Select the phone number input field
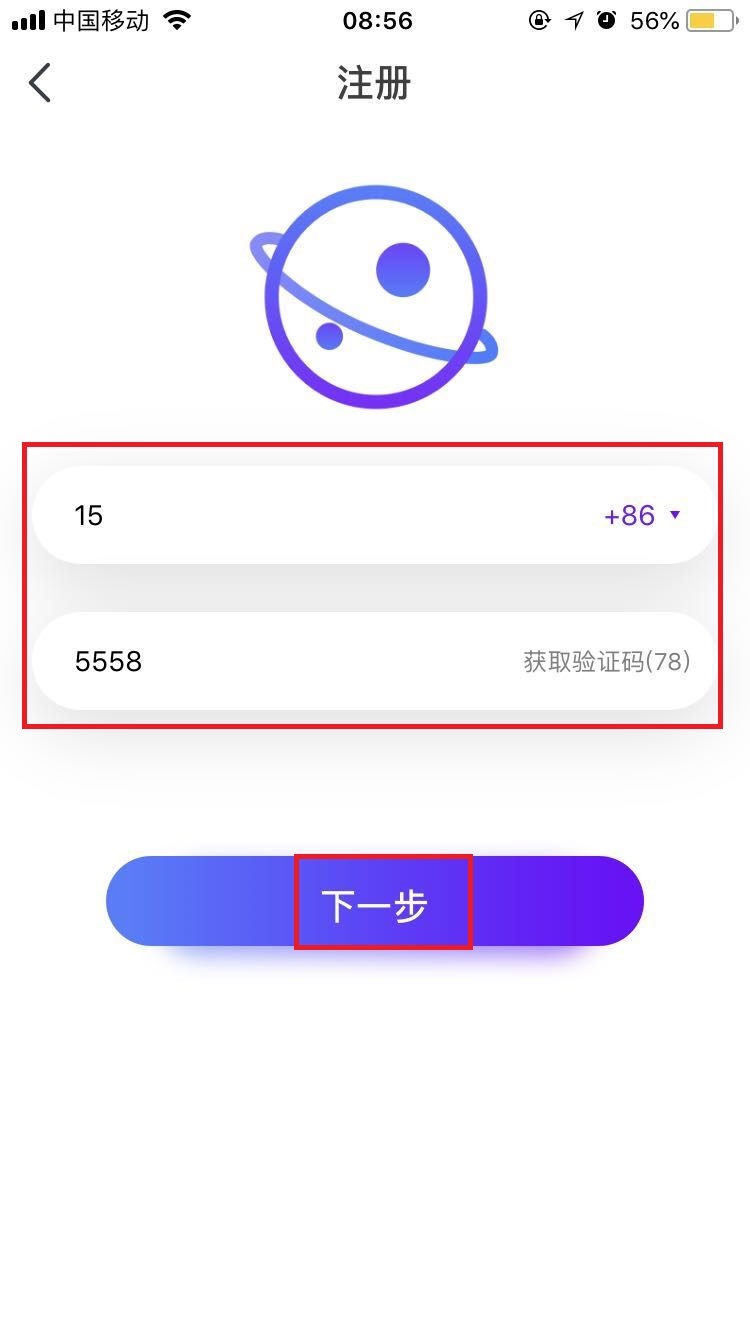 (x=300, y=514)
